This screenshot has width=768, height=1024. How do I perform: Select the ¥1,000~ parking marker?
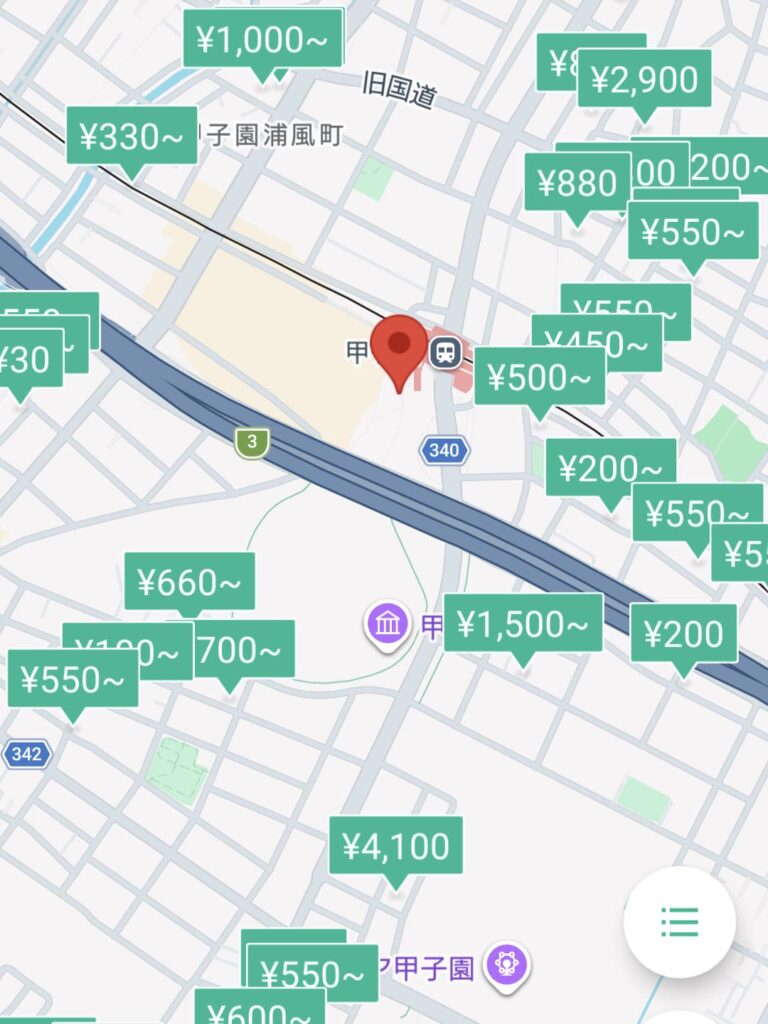(263, 41)
